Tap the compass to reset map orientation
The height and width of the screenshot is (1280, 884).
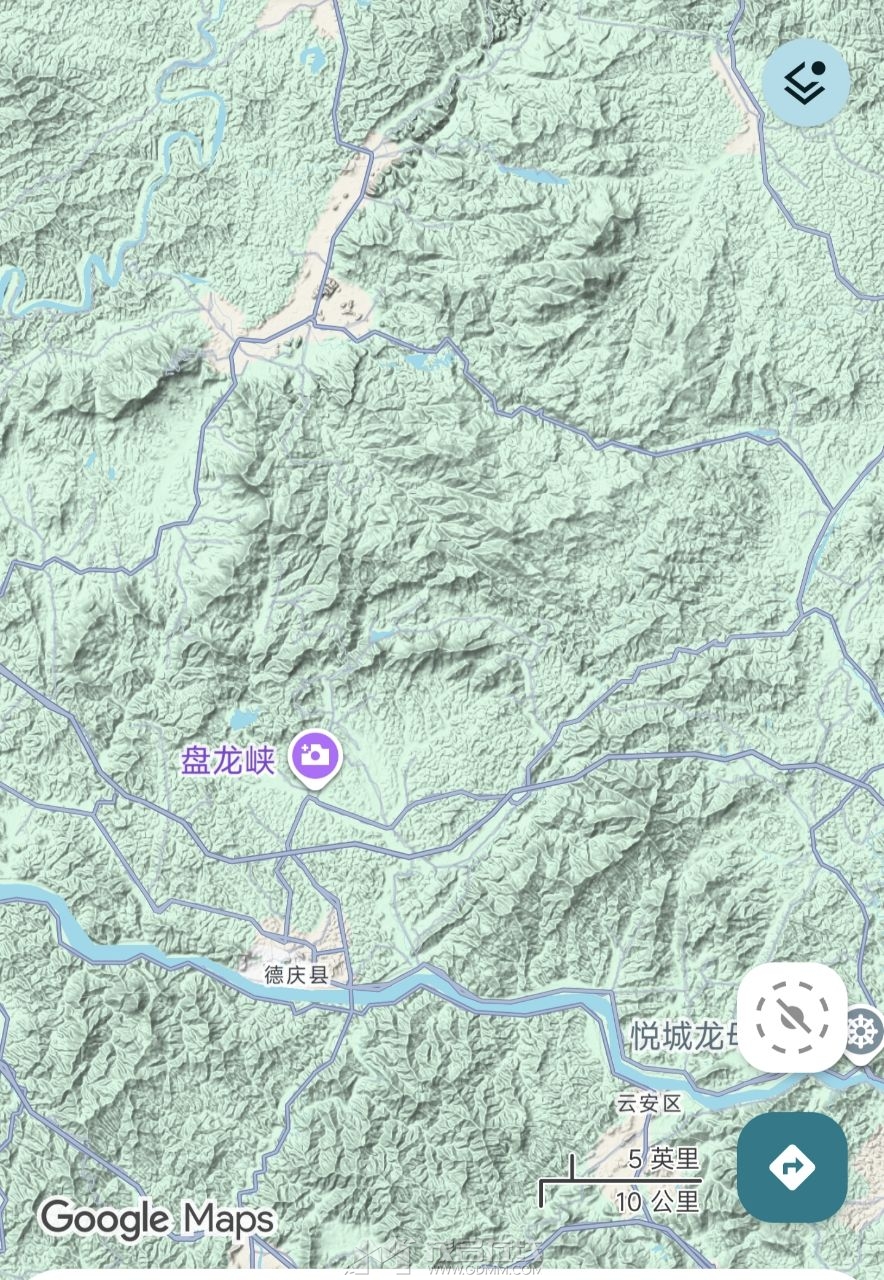[x=792, y=1018]
